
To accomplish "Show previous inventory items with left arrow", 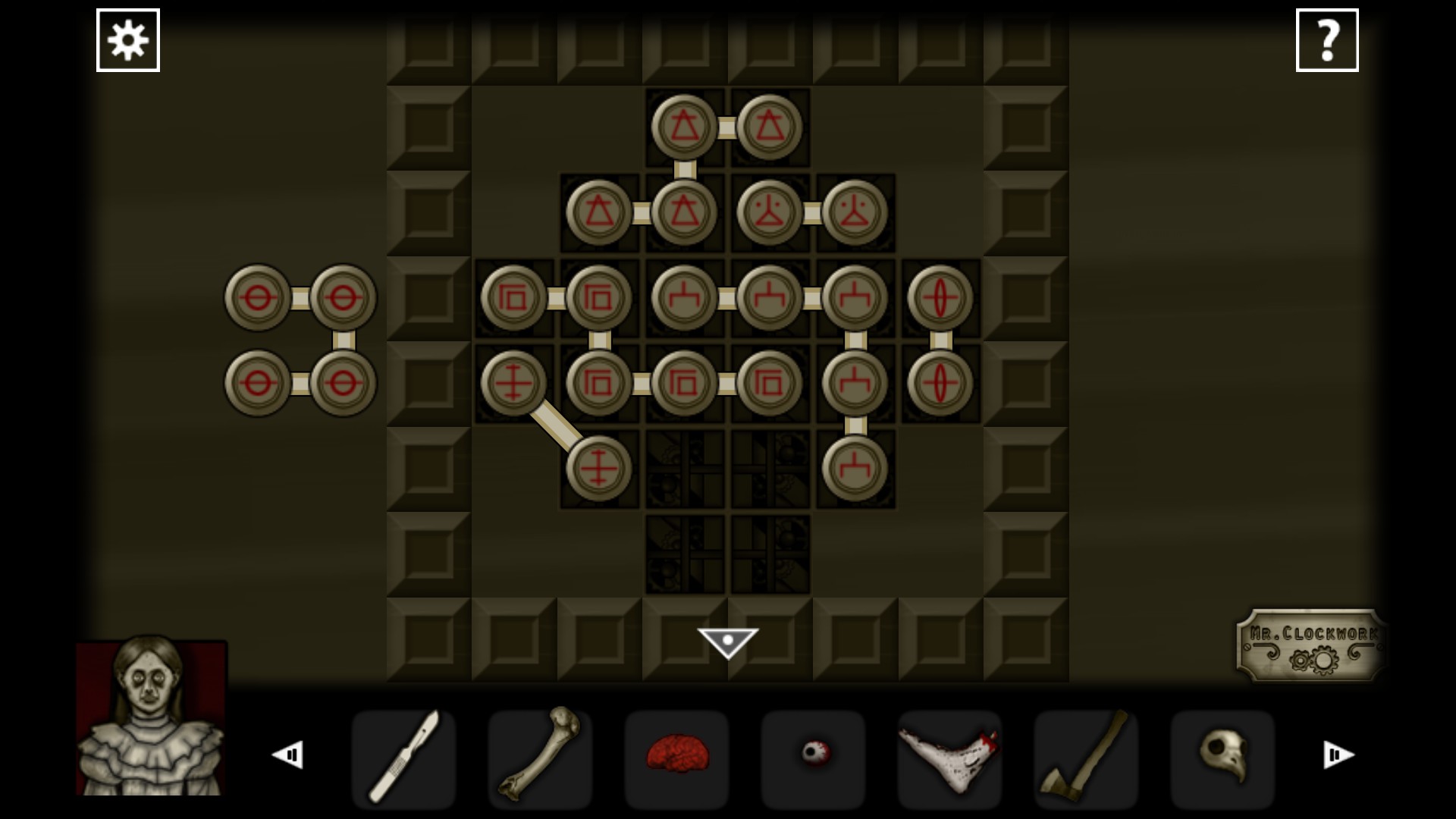I will (x=287, y=755).
